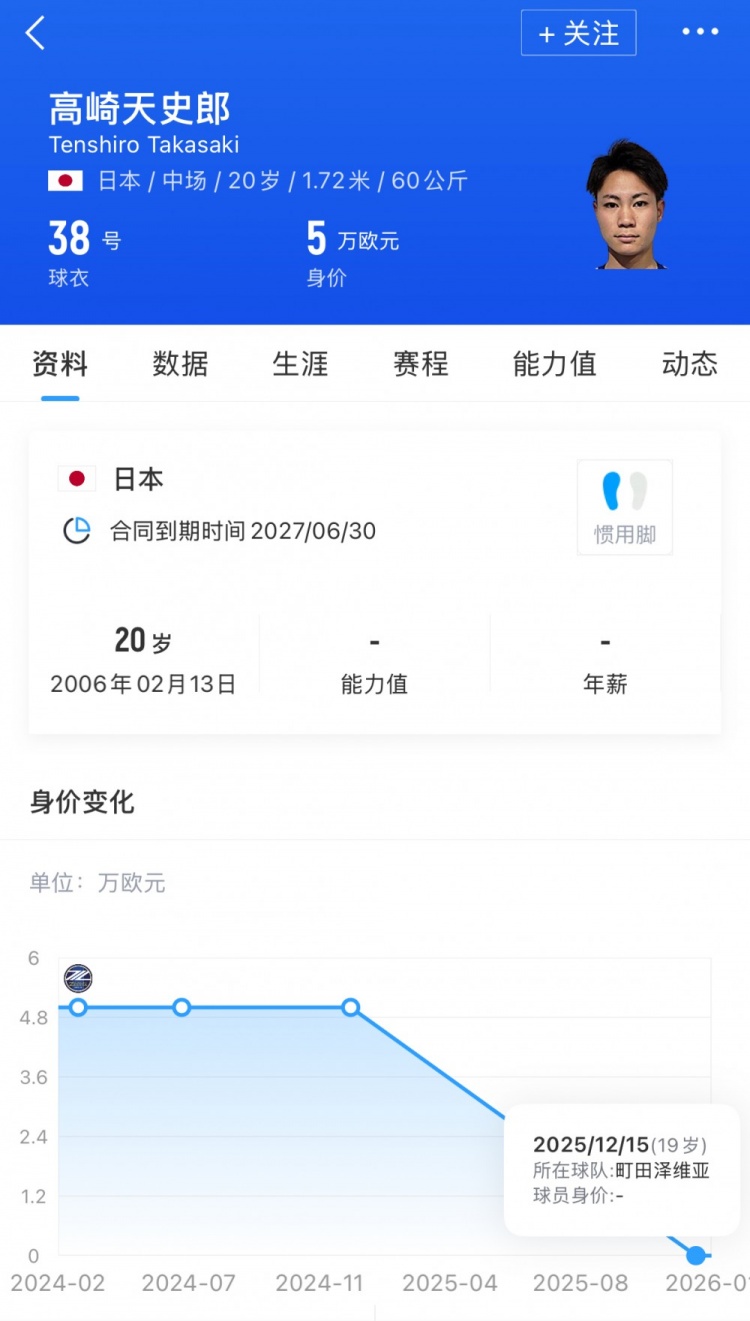Switch to the 能力值 tab
750x1321 pixels.
tap(555, 364)
